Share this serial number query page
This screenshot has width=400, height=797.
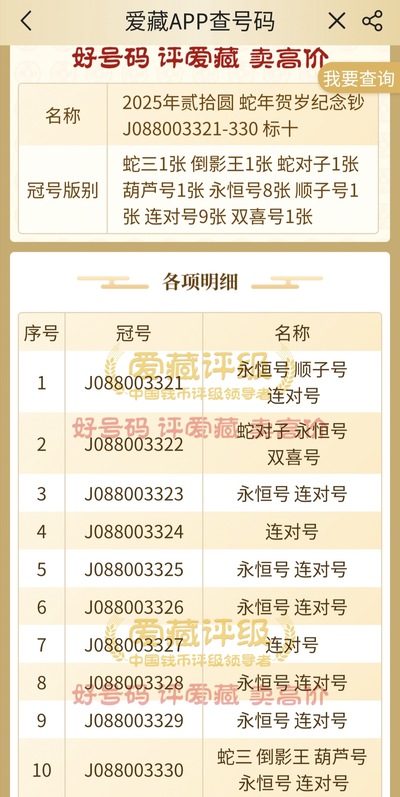click(x=372, y=21)
